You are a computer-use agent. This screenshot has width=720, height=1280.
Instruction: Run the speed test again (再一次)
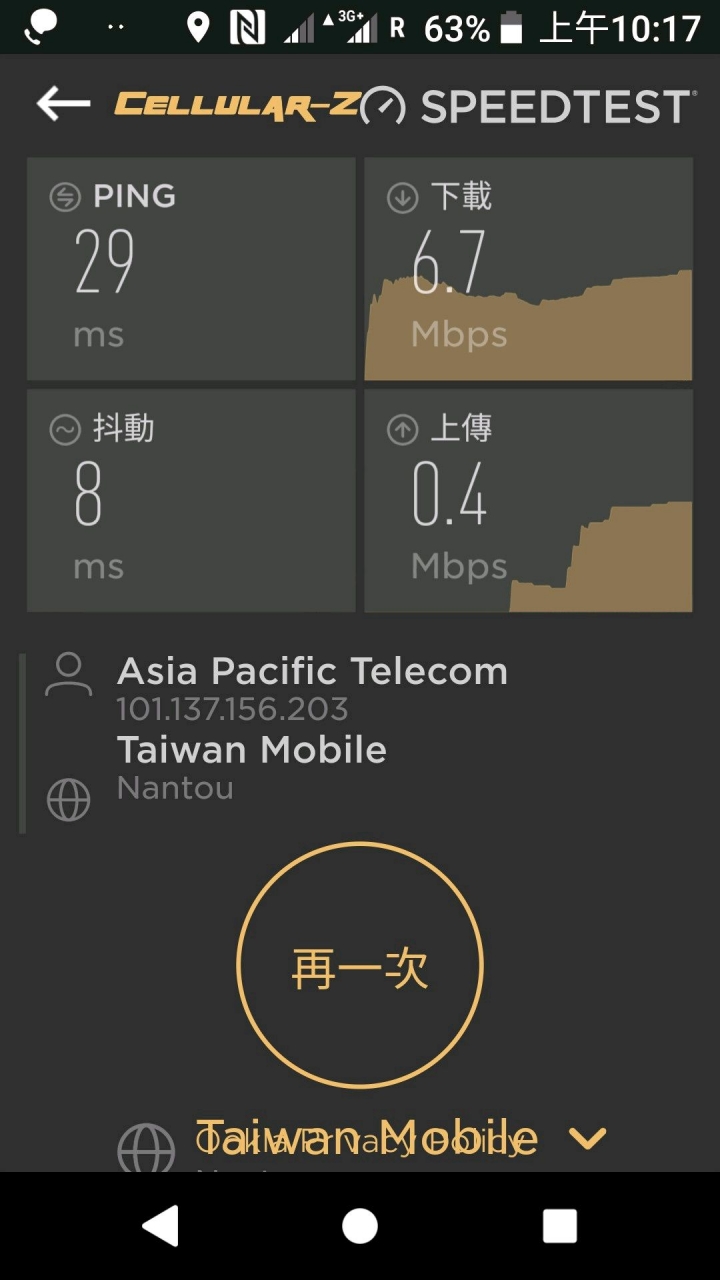coord(360,965)
